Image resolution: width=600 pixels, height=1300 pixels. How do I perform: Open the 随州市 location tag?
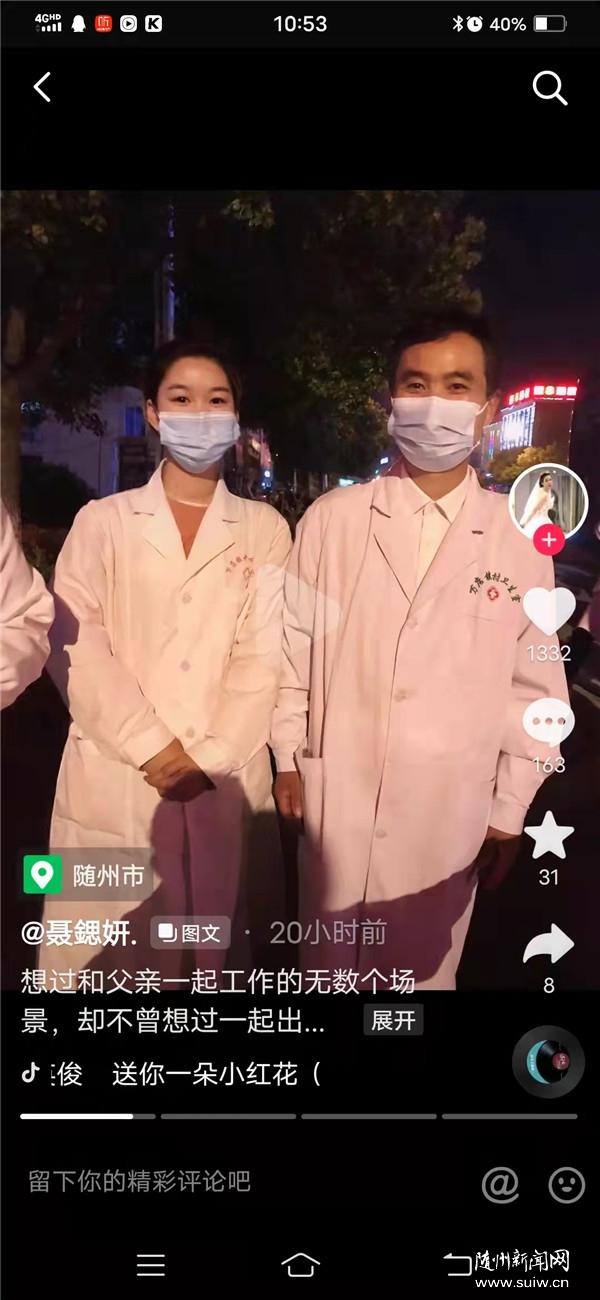[87, 876]
